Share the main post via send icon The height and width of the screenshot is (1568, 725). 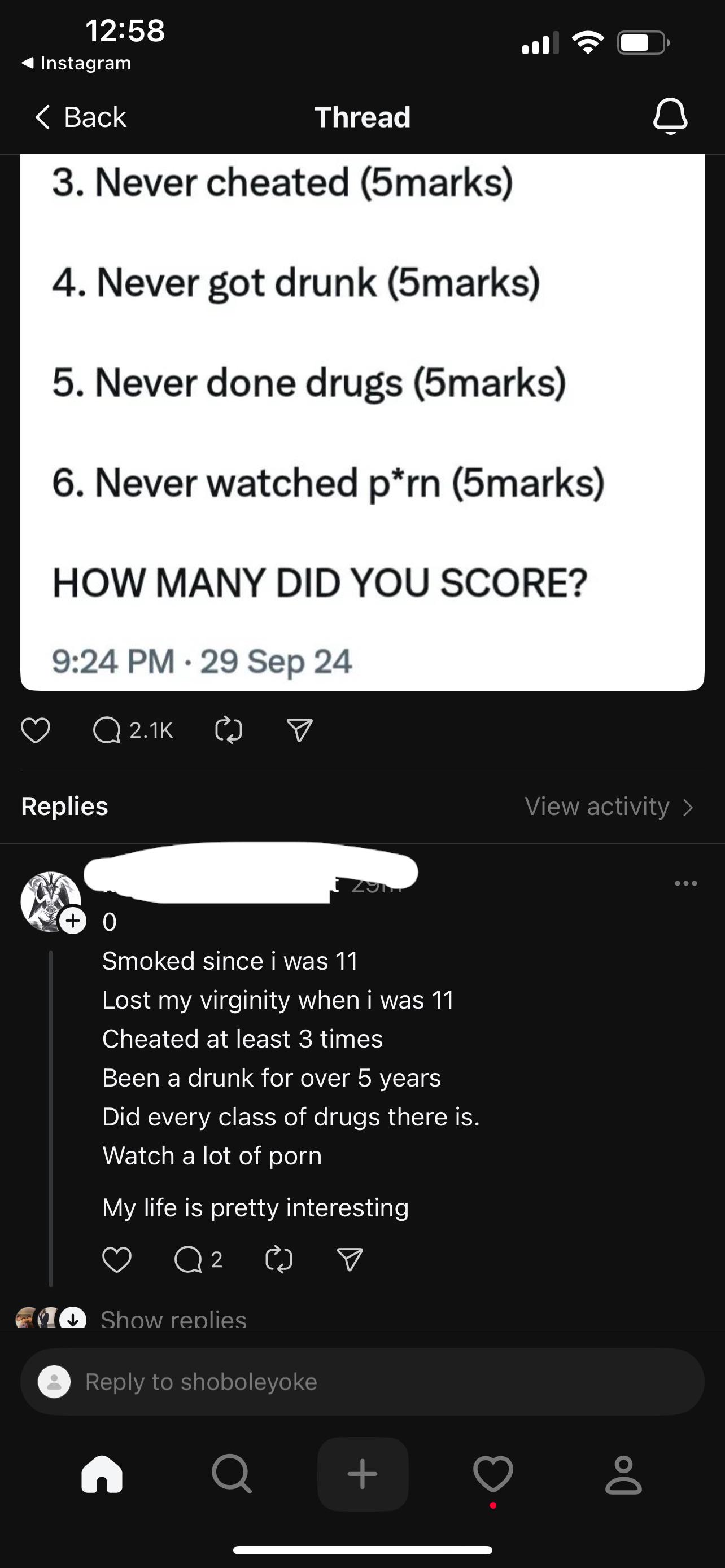[299, 730]
